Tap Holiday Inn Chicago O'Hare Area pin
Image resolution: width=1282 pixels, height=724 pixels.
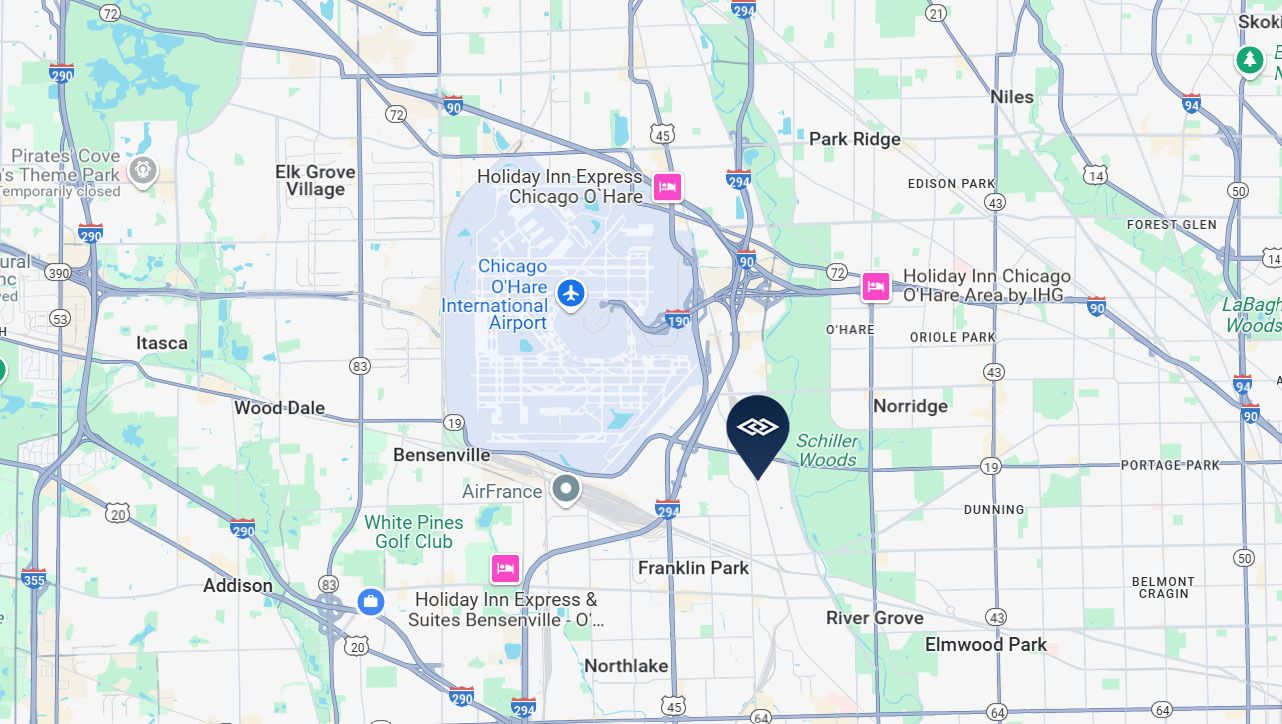(876, 287)
